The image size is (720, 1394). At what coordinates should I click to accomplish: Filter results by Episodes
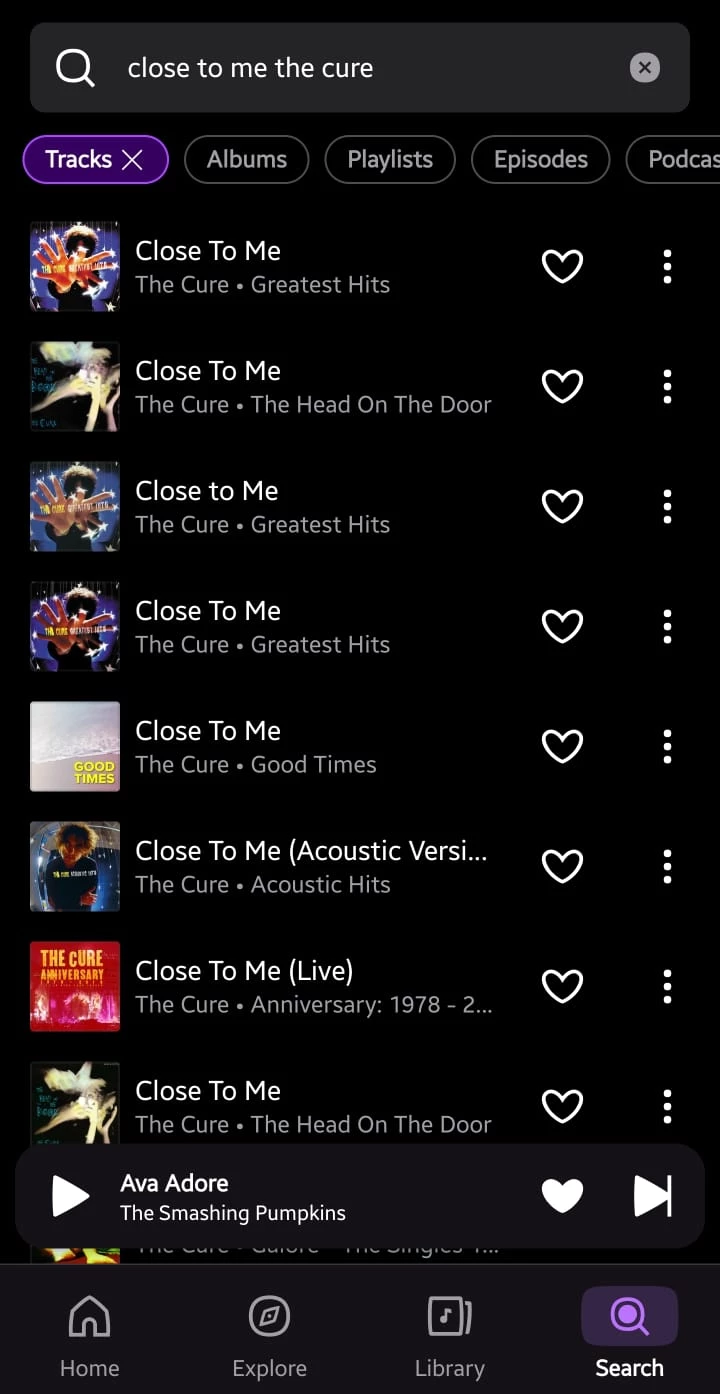coord(541,160)
